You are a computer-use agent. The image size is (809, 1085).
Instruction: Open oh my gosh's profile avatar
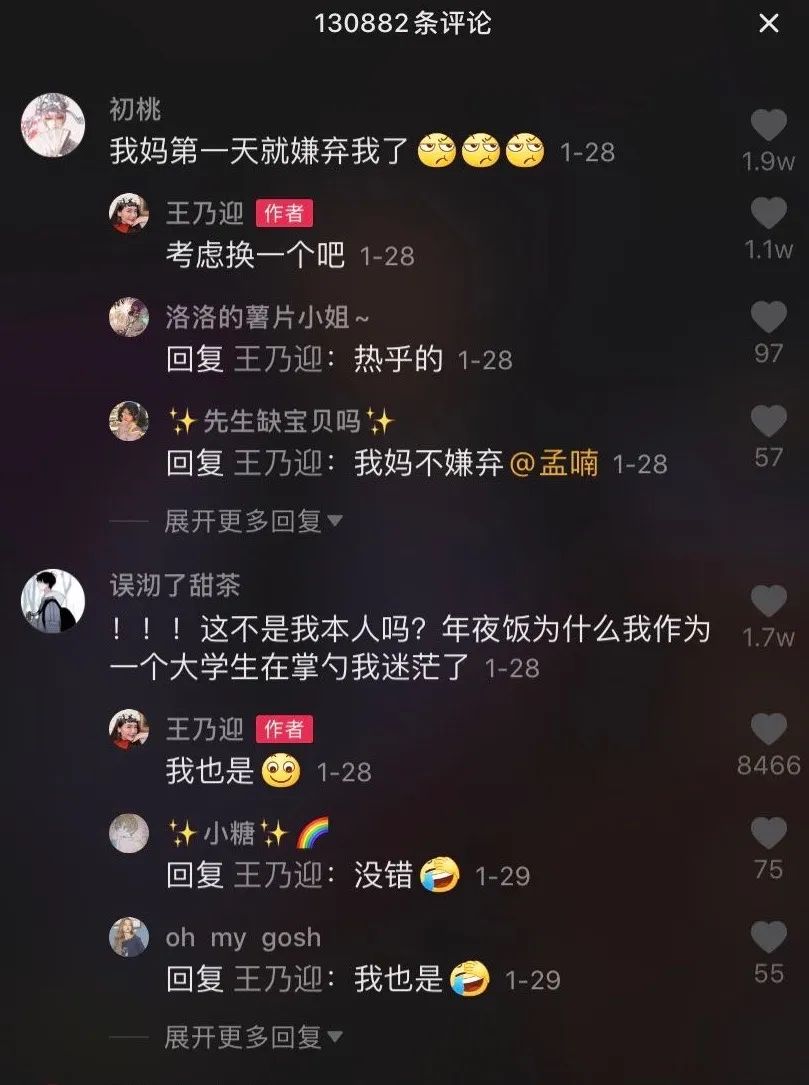click(129, 938)
